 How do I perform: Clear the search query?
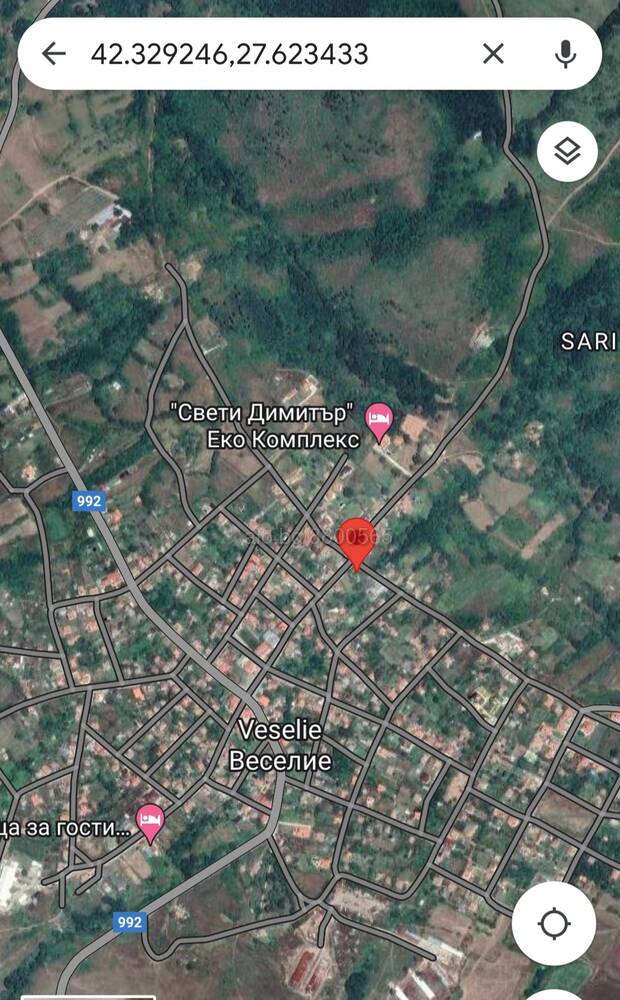[493, 54]
